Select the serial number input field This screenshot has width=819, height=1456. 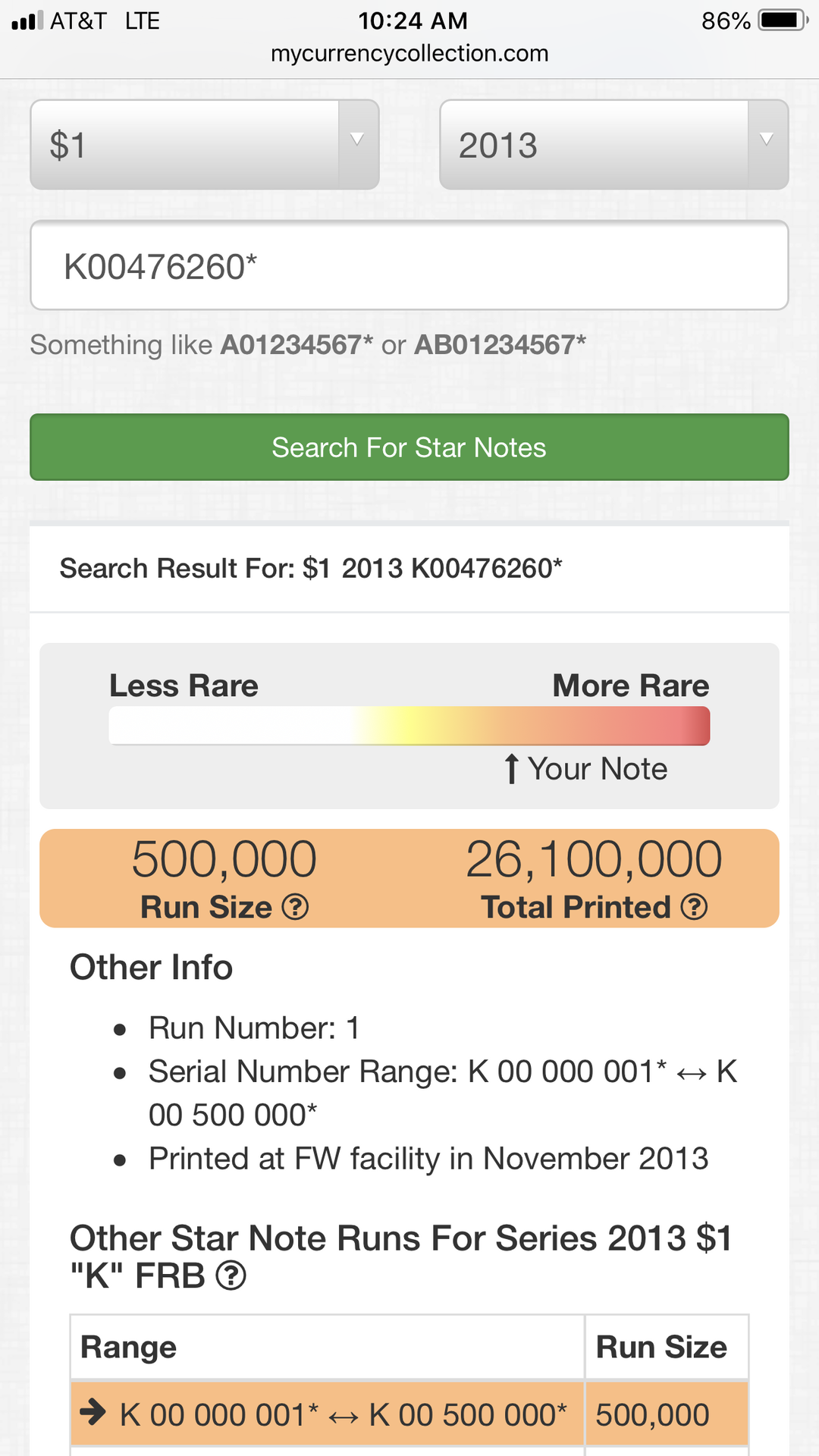pos(409,265)
